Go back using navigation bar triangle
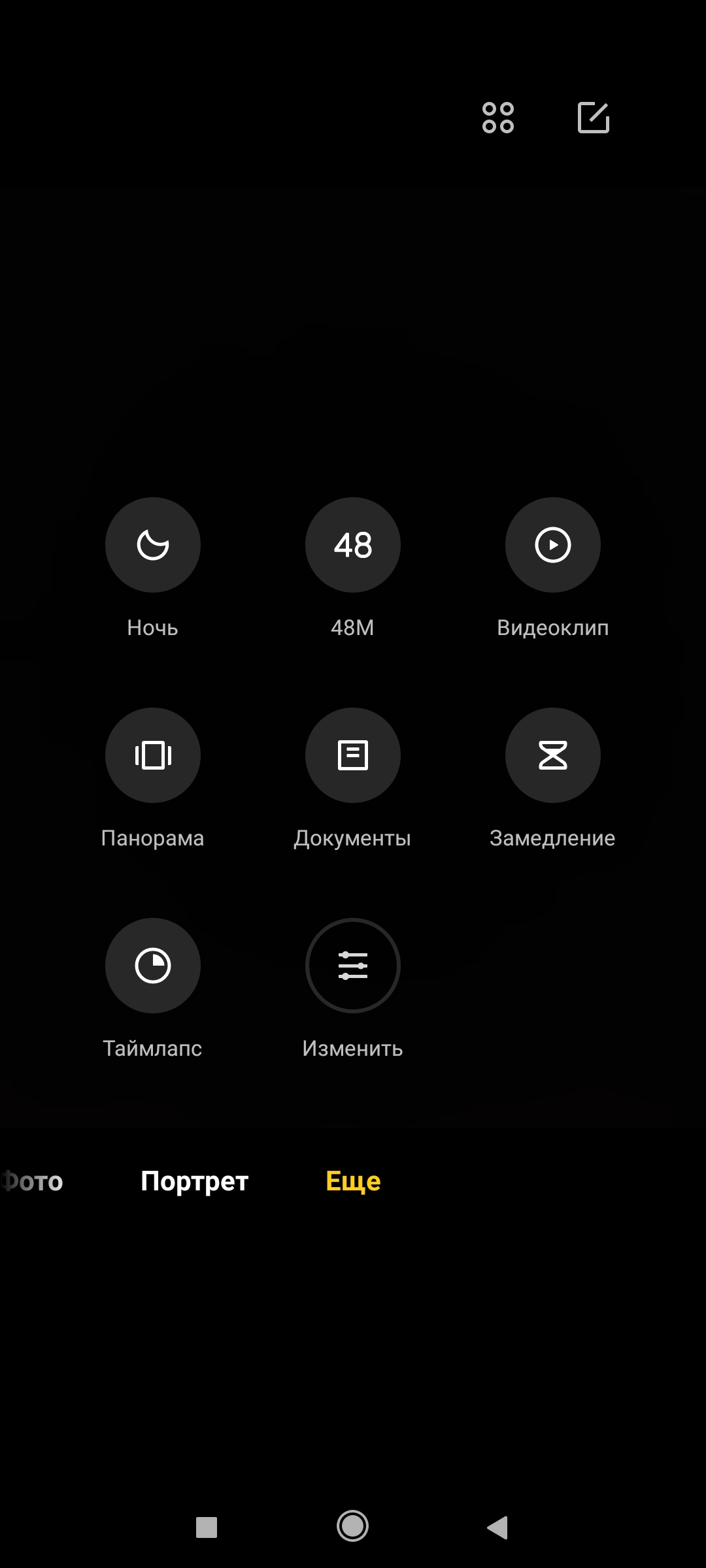This screenshot has width=706, height=1568. click(x=498, y=1527)
